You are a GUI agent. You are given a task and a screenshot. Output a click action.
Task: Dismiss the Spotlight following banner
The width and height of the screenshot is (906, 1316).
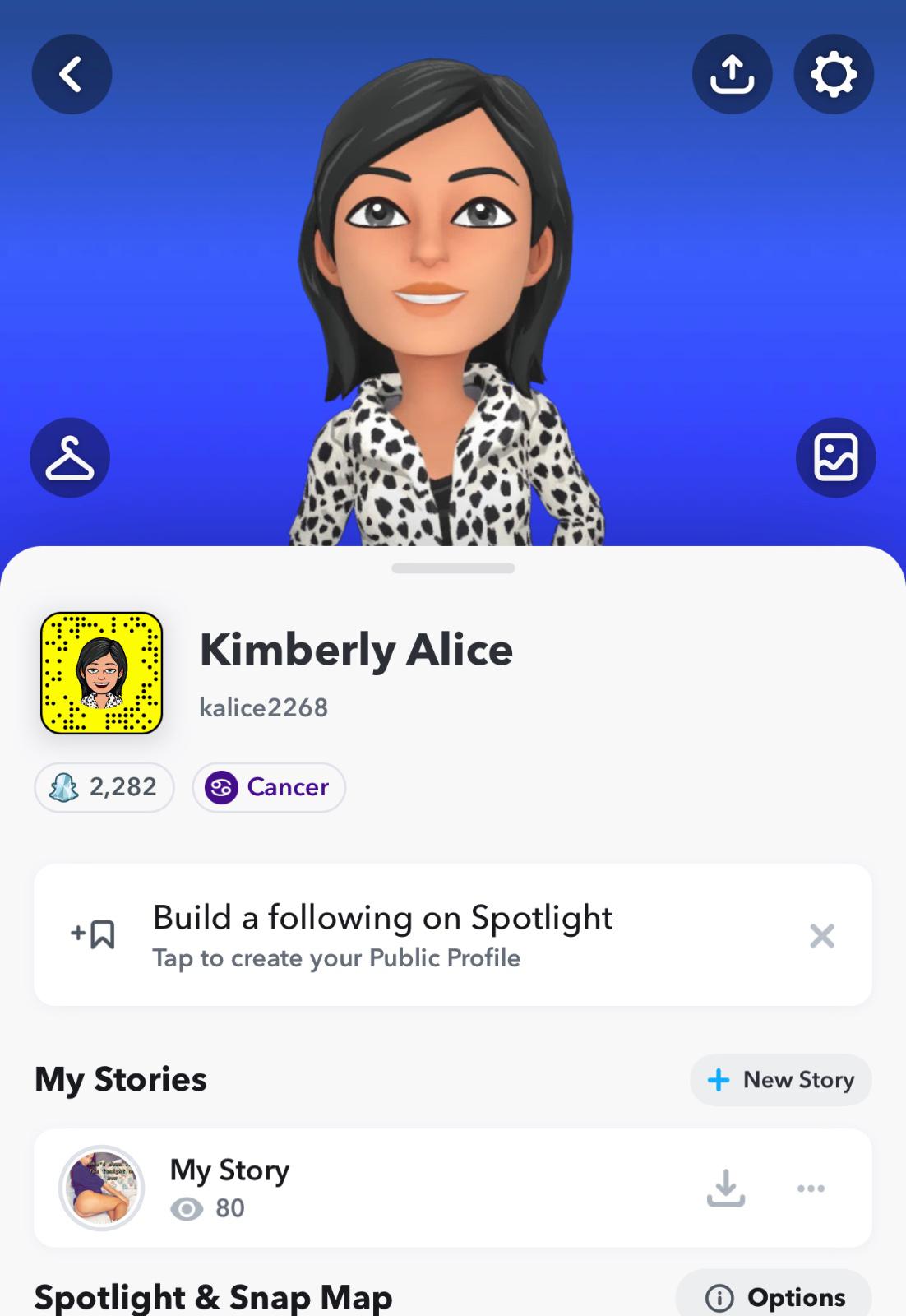[821, 935]
